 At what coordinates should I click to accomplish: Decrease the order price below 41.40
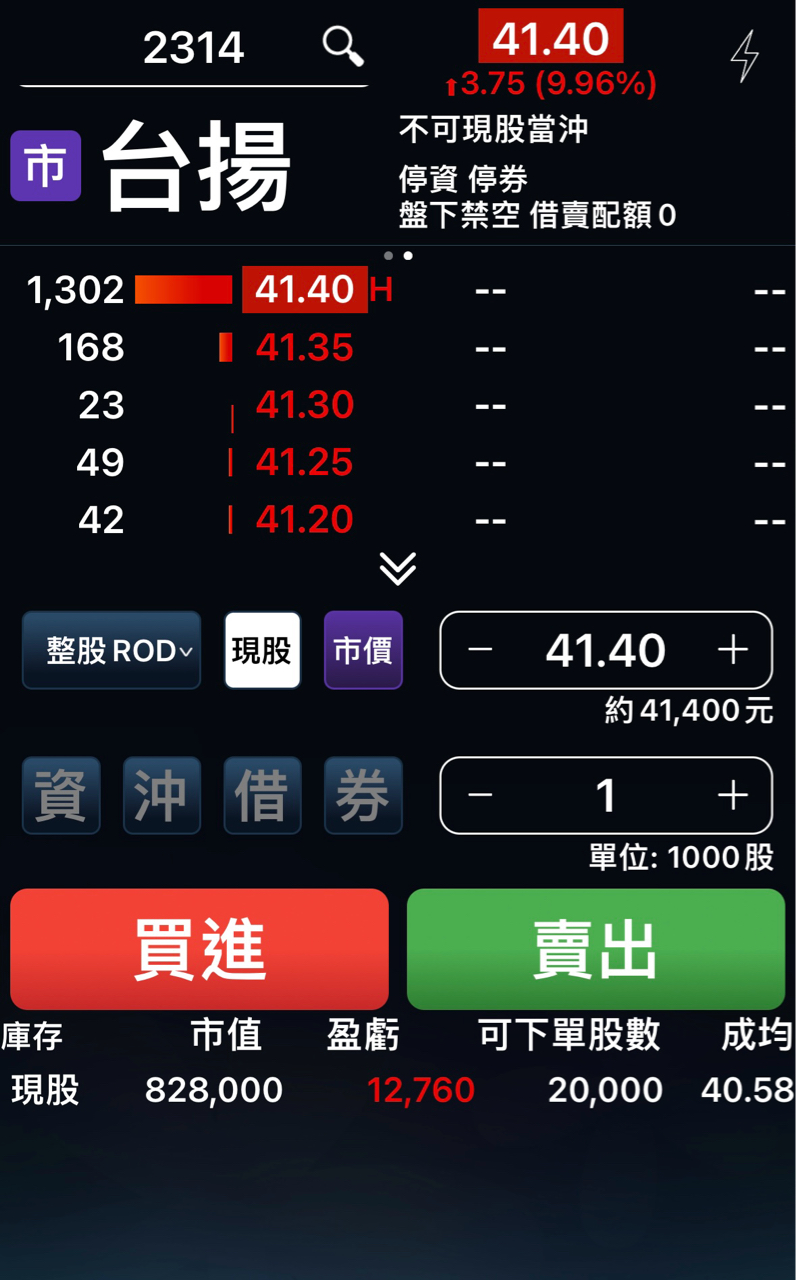coord(480,650)
